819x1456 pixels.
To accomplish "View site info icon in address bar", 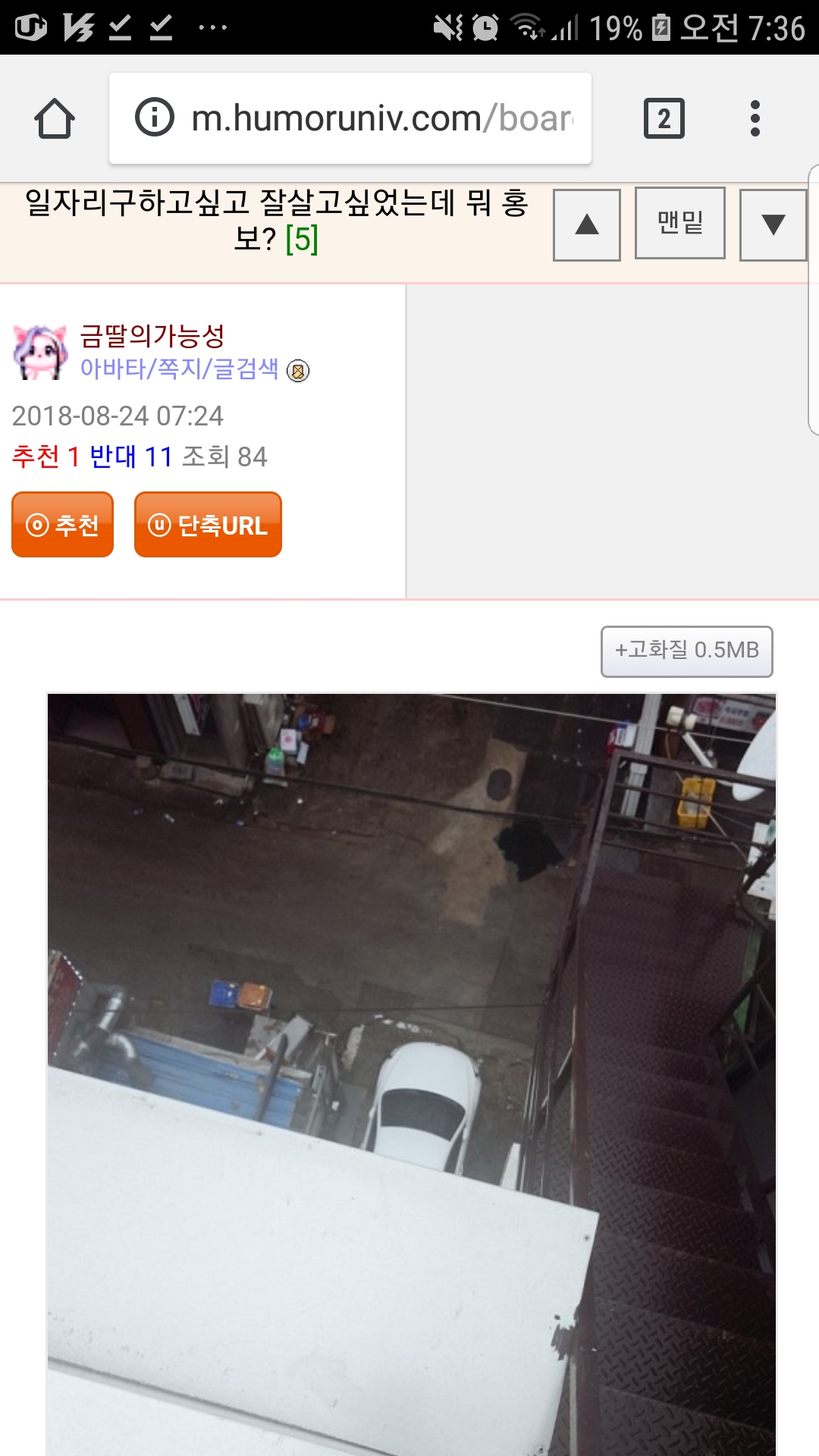I will tap(155, 118).
